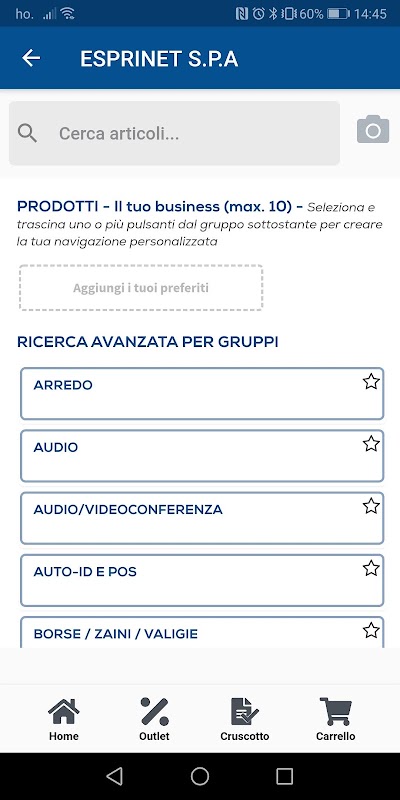The height and width of the screenshot is (800, 400).
Task: Open the BORSE / ZAINI / VALIGIE group
Action: pyautogui.click(x=202, y=632)
